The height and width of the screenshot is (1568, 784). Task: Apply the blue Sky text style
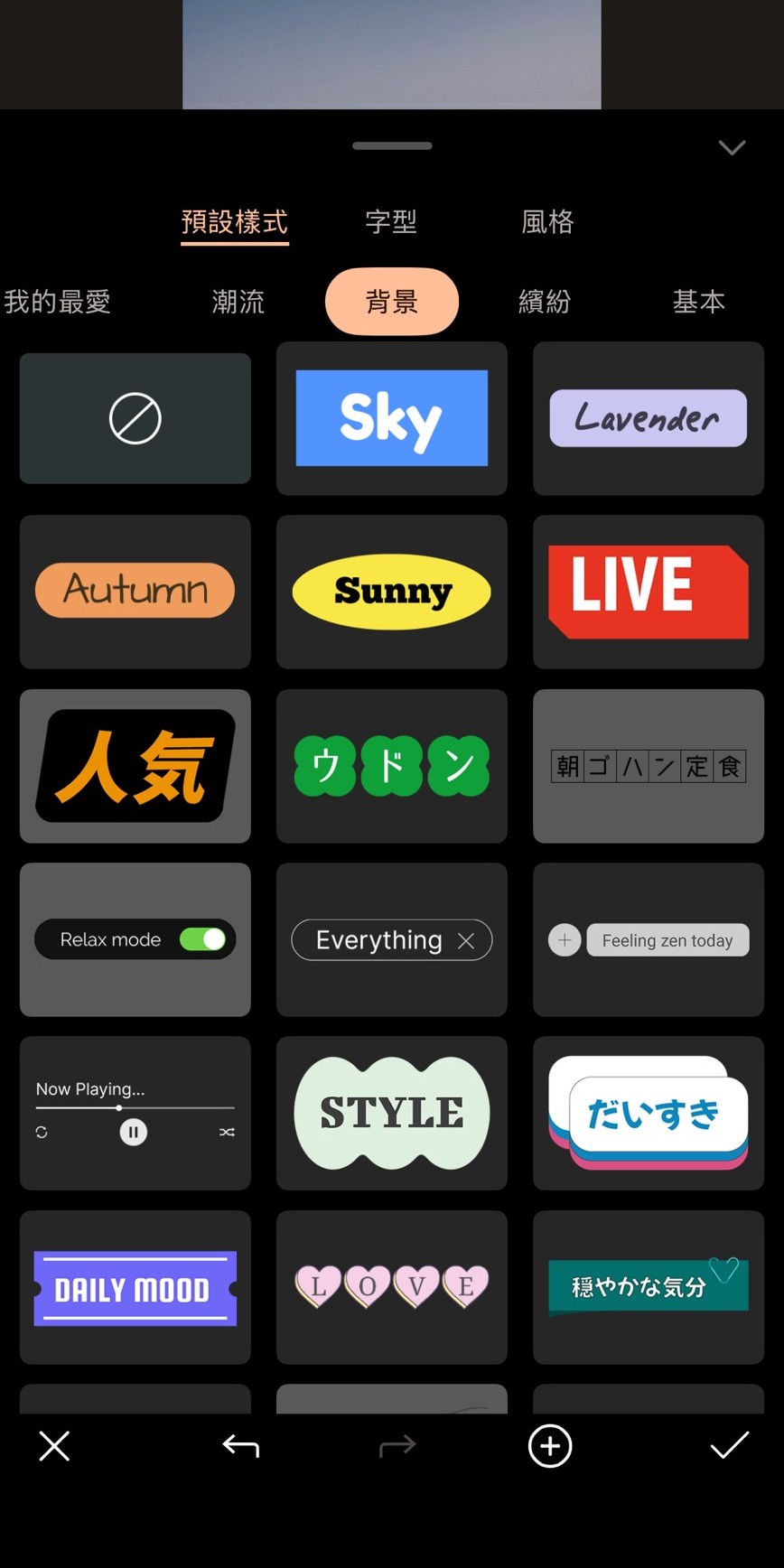[x=391, y=418]
